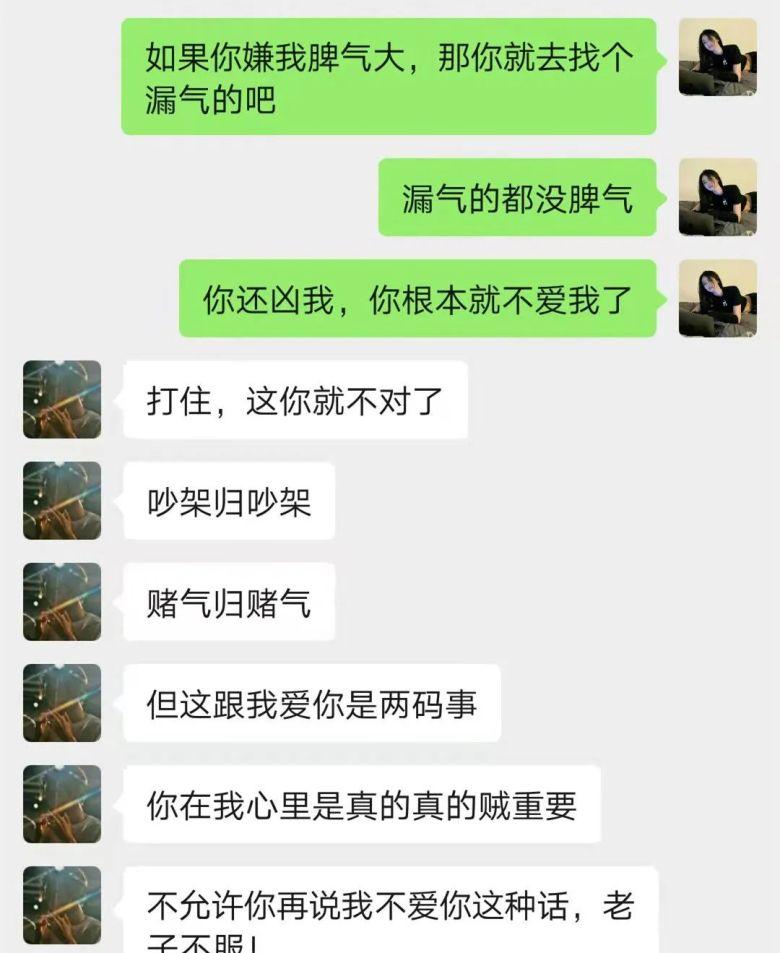780x953 pixels.
Task: Tap avatar beside "但这跟我爱你是两码事"
Action: point(62,703)
